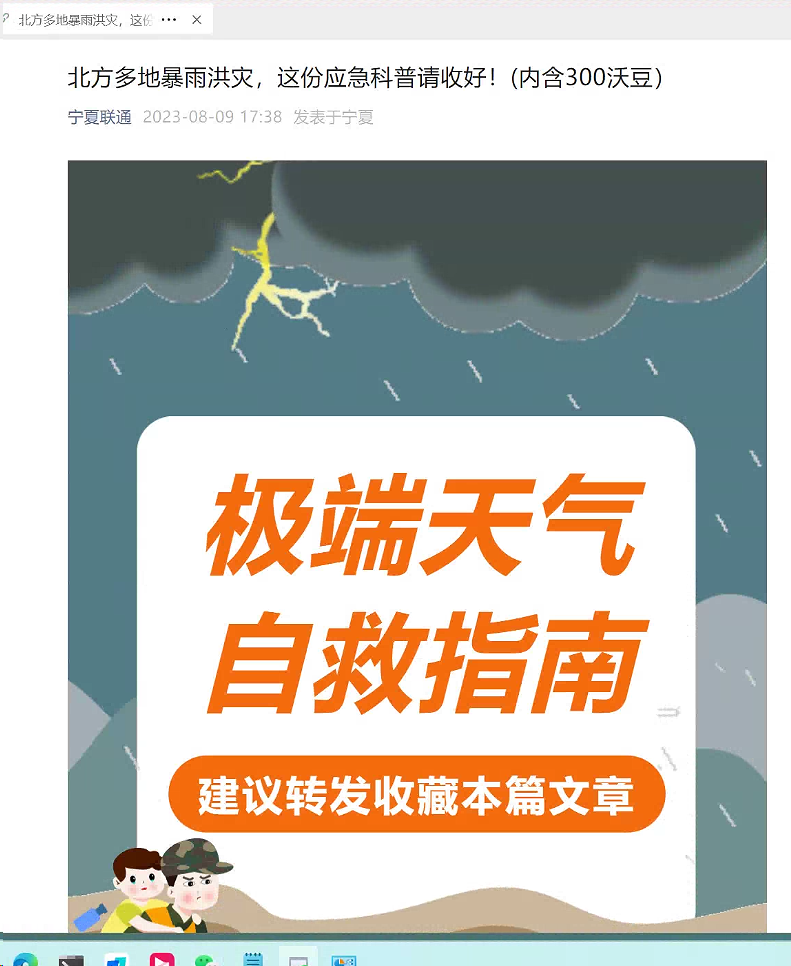Open the three-dot menu on the article tab

coord(169,20)
